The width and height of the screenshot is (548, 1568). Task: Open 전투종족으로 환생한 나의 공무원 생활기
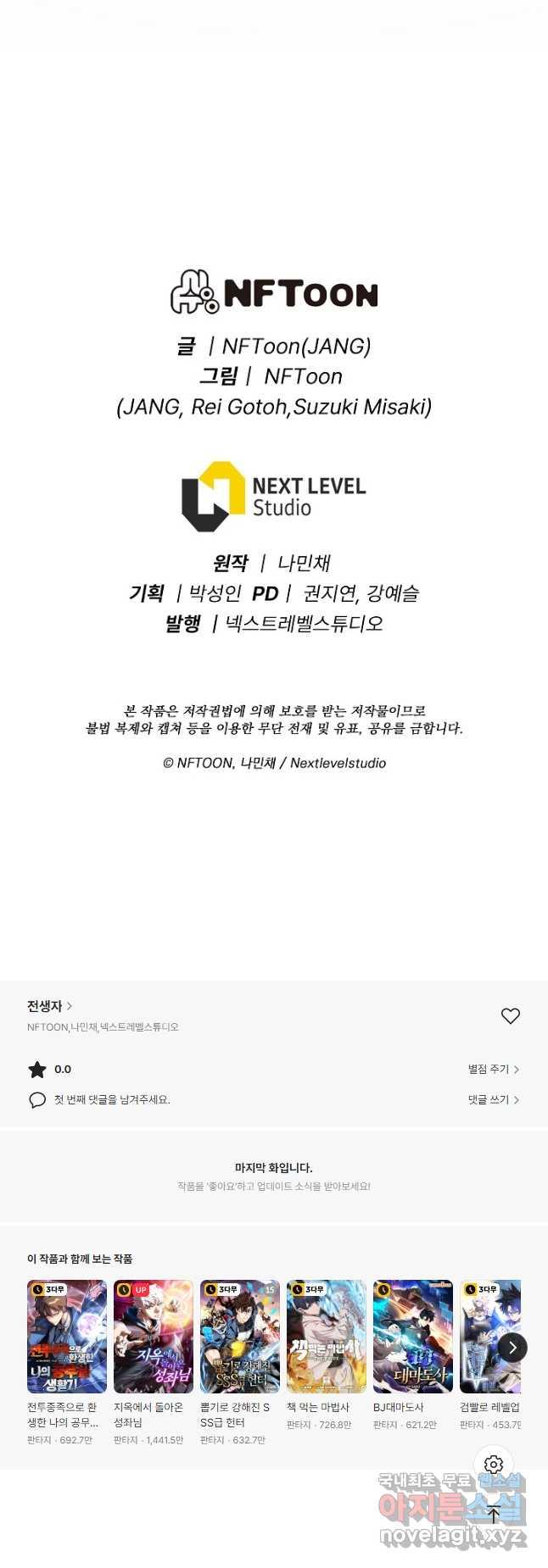[67, 1337]
